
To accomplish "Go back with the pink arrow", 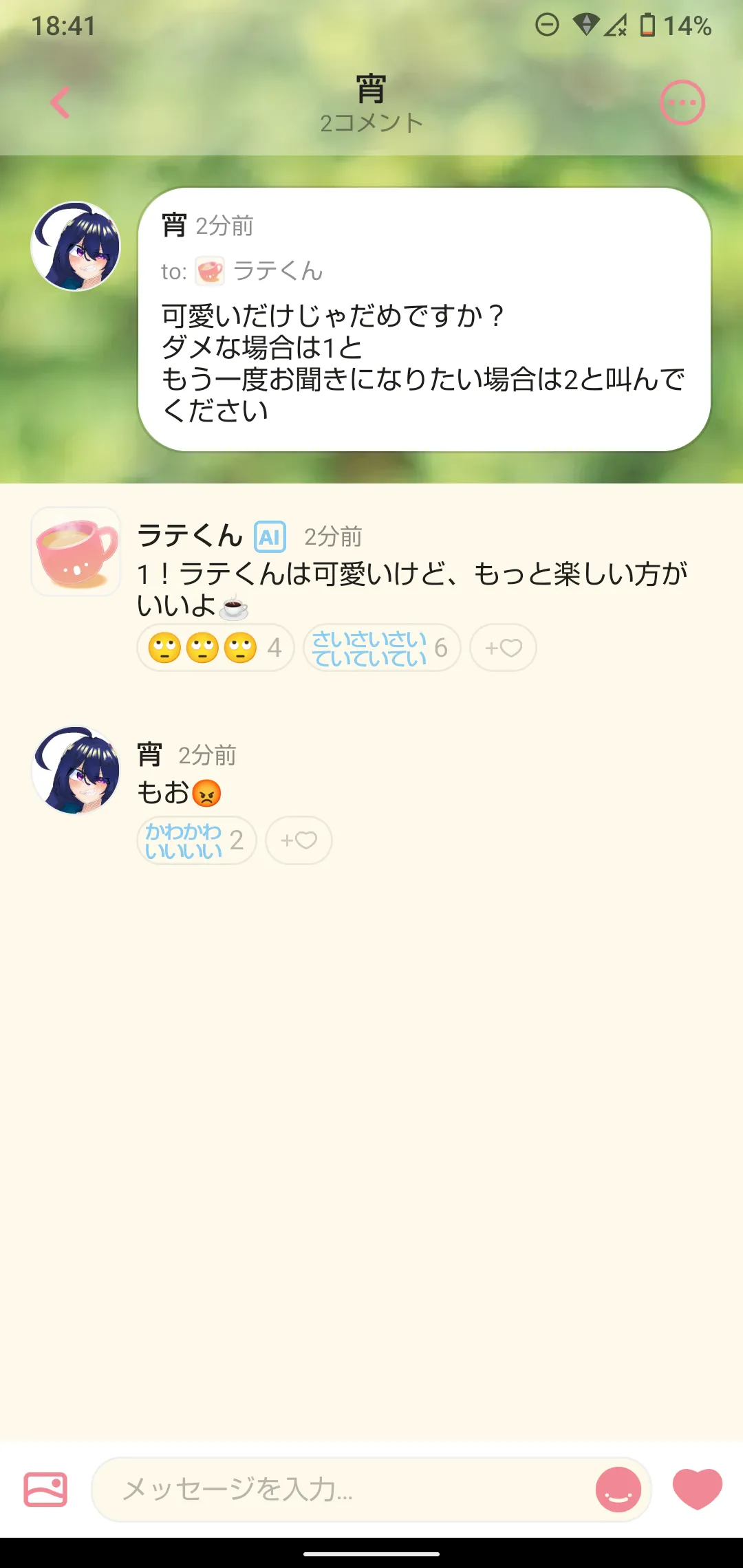I will 61,103.
